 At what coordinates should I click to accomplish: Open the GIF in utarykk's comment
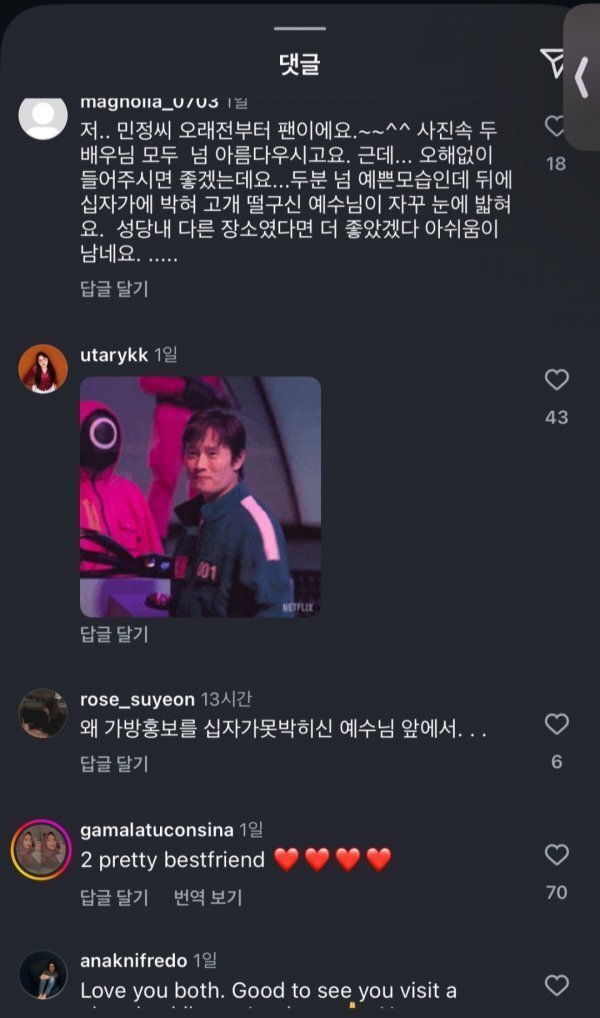coord(200,496)
